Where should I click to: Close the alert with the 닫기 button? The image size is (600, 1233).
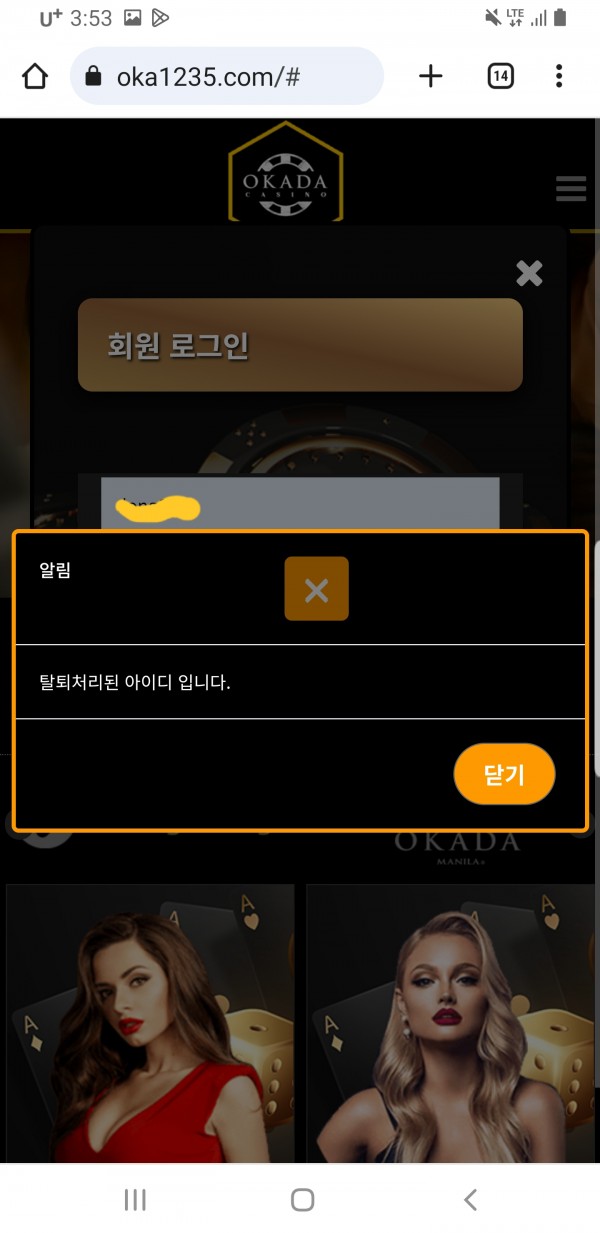[504, 774]
